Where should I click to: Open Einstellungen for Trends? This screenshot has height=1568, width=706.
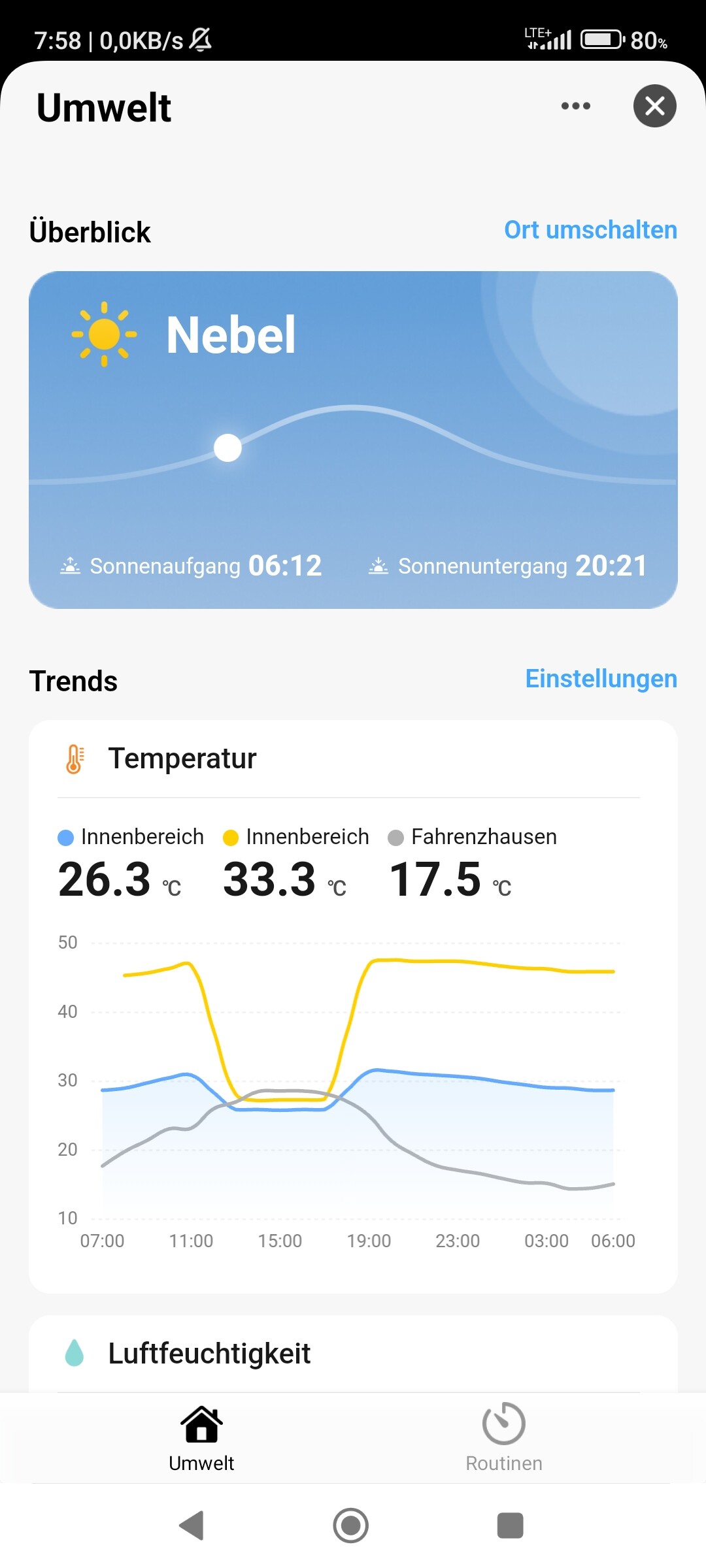click(x=601, y=679)
